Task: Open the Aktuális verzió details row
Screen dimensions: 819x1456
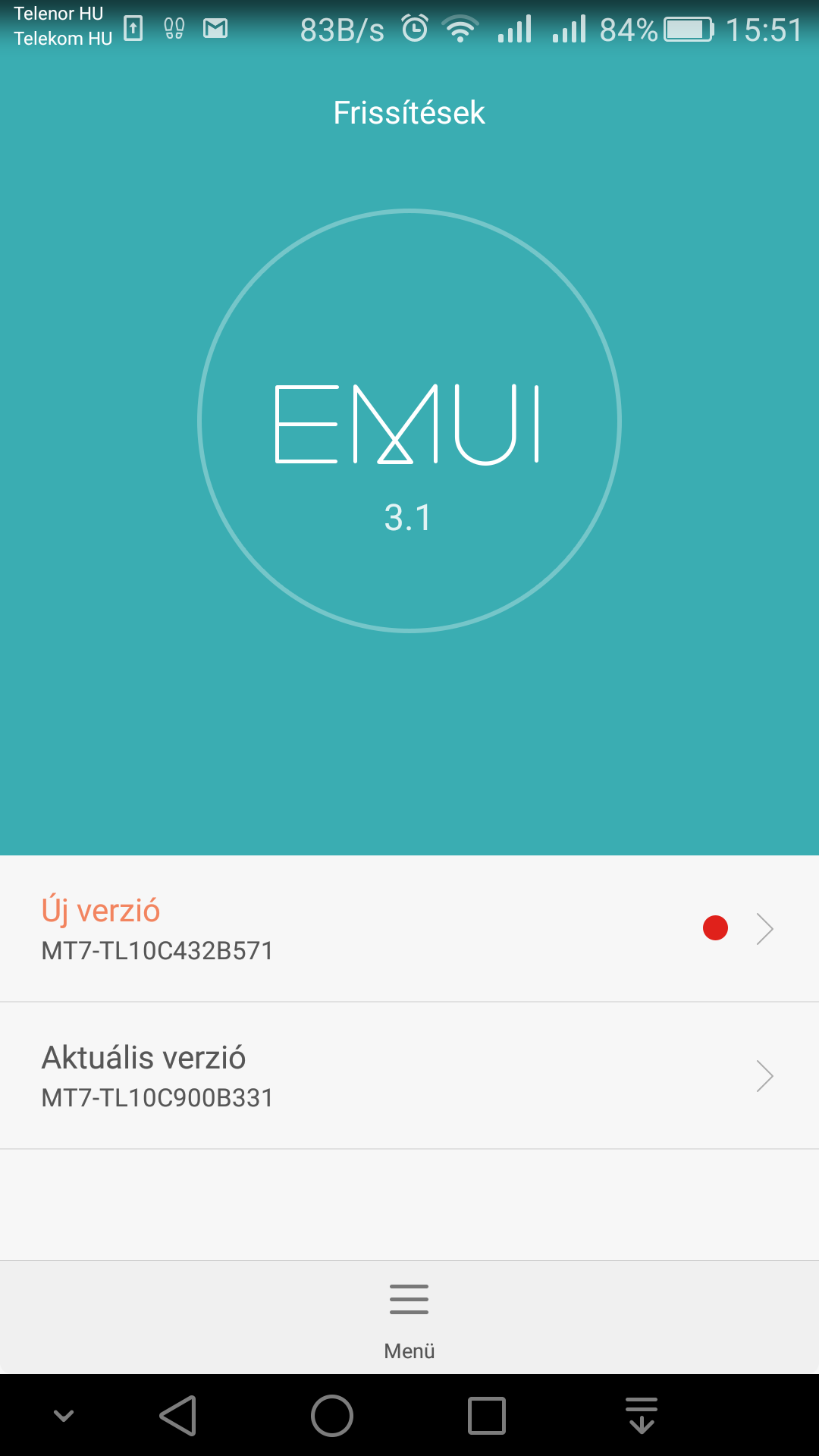Action: click(x=409, y=1075)
